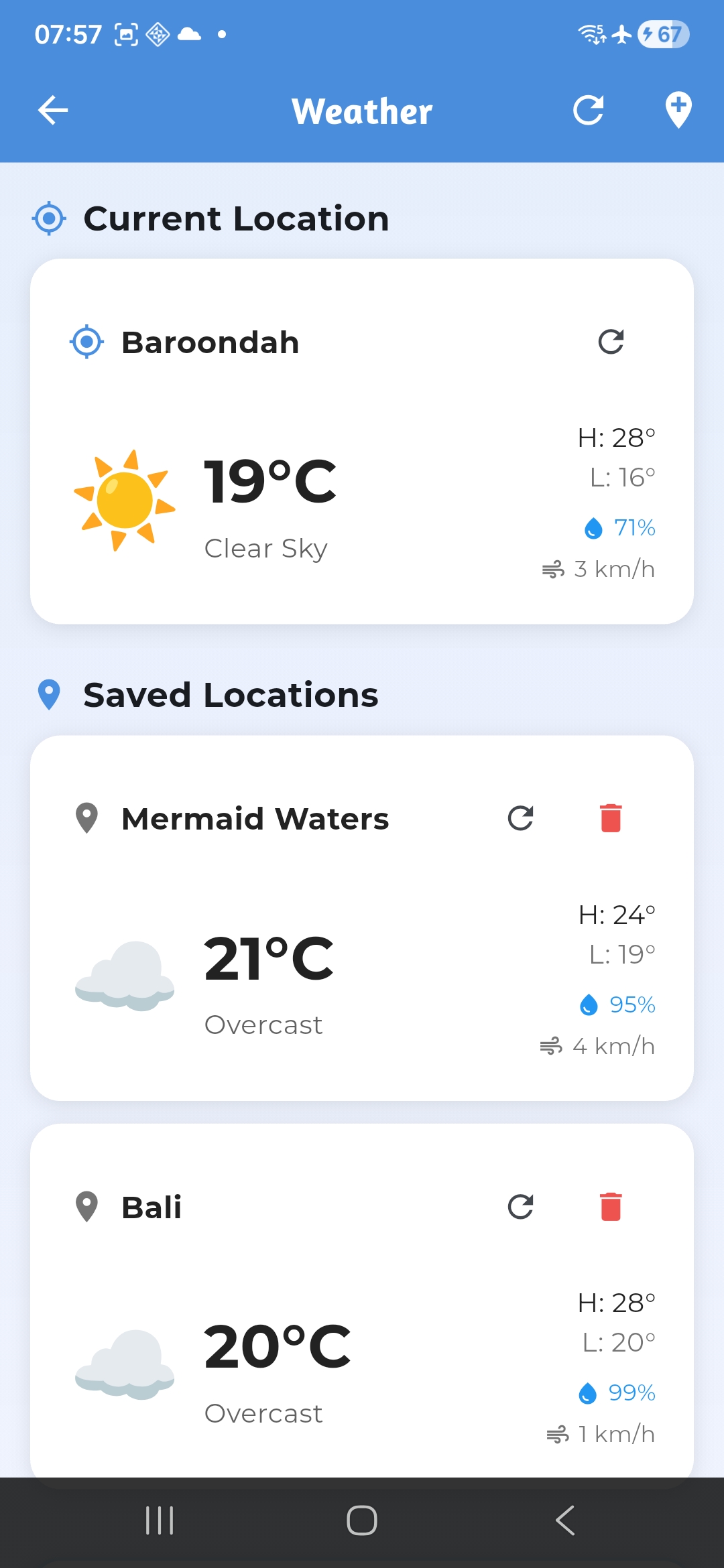Delete the Bali saved location
The height and width of the screenshot is (1568, 724).
(x=611, y=1207)
